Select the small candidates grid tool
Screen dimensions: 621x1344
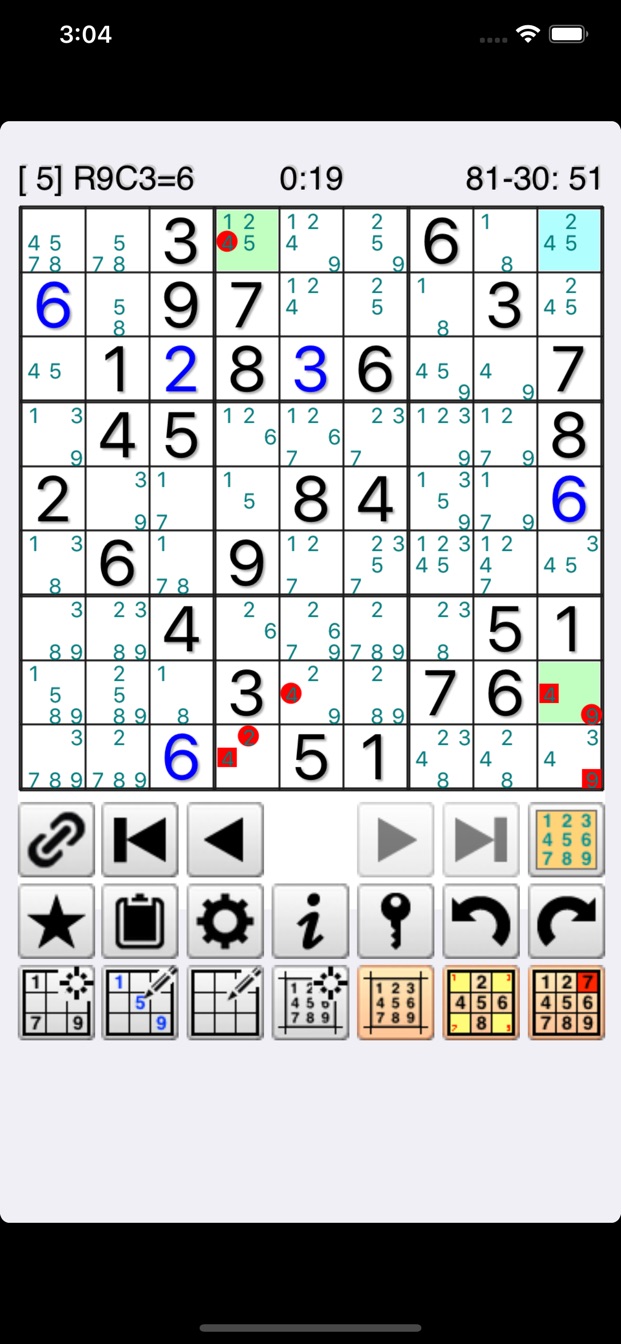(x=311, y=1003)
